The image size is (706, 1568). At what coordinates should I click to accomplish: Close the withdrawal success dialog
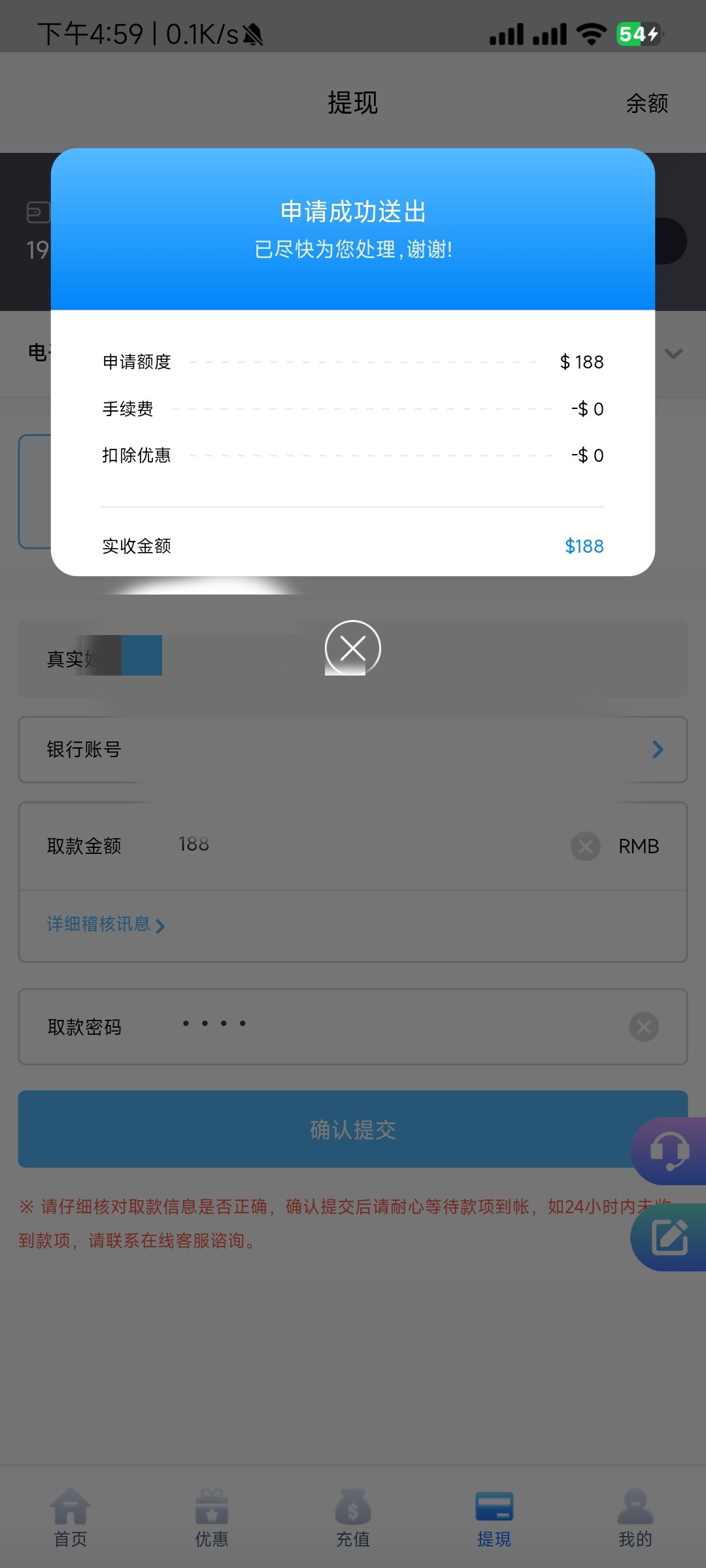pyautogui.click(x=353, y=648)
